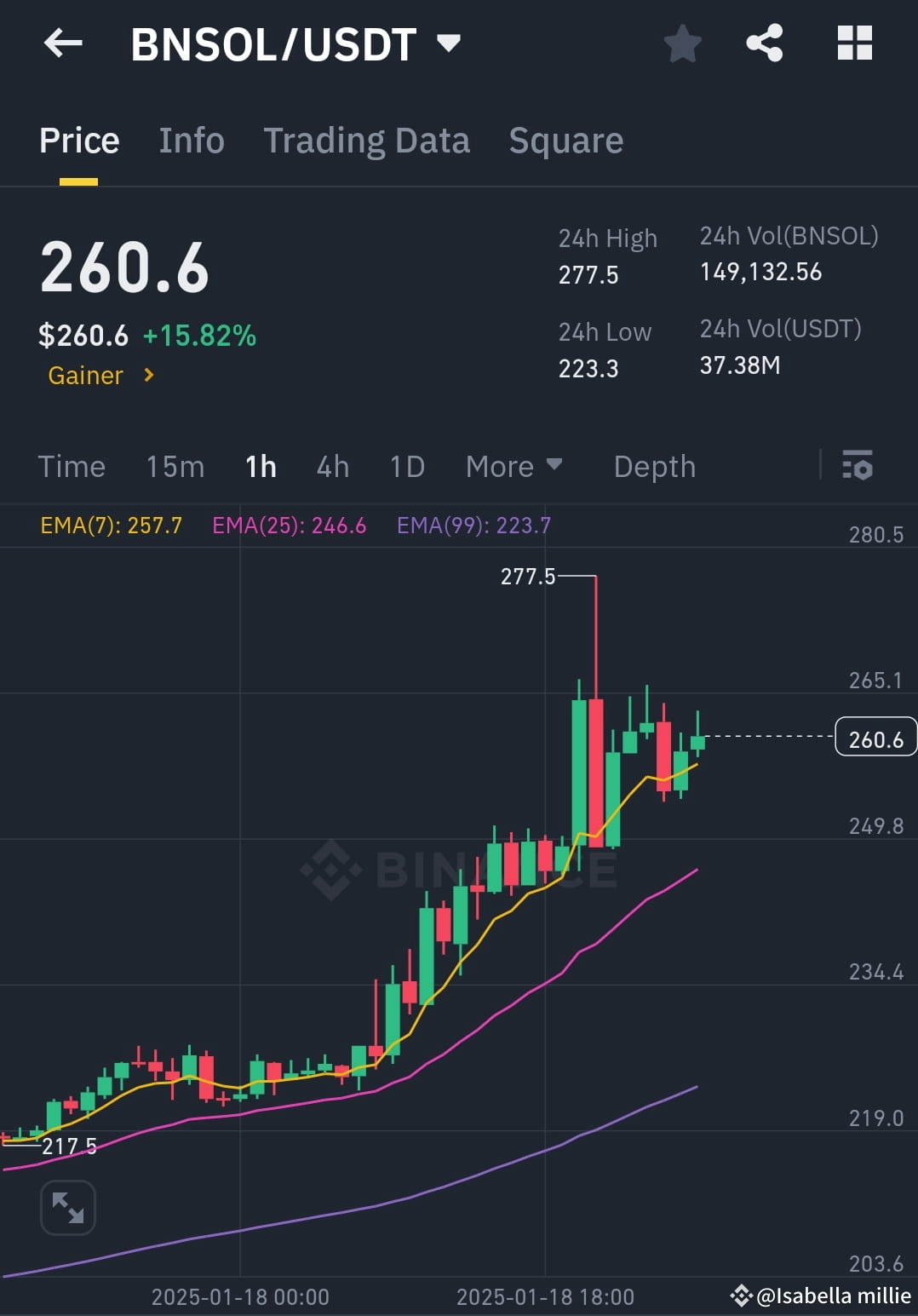
Task: Select the 1D timeframe
Action: pos(406,466)
